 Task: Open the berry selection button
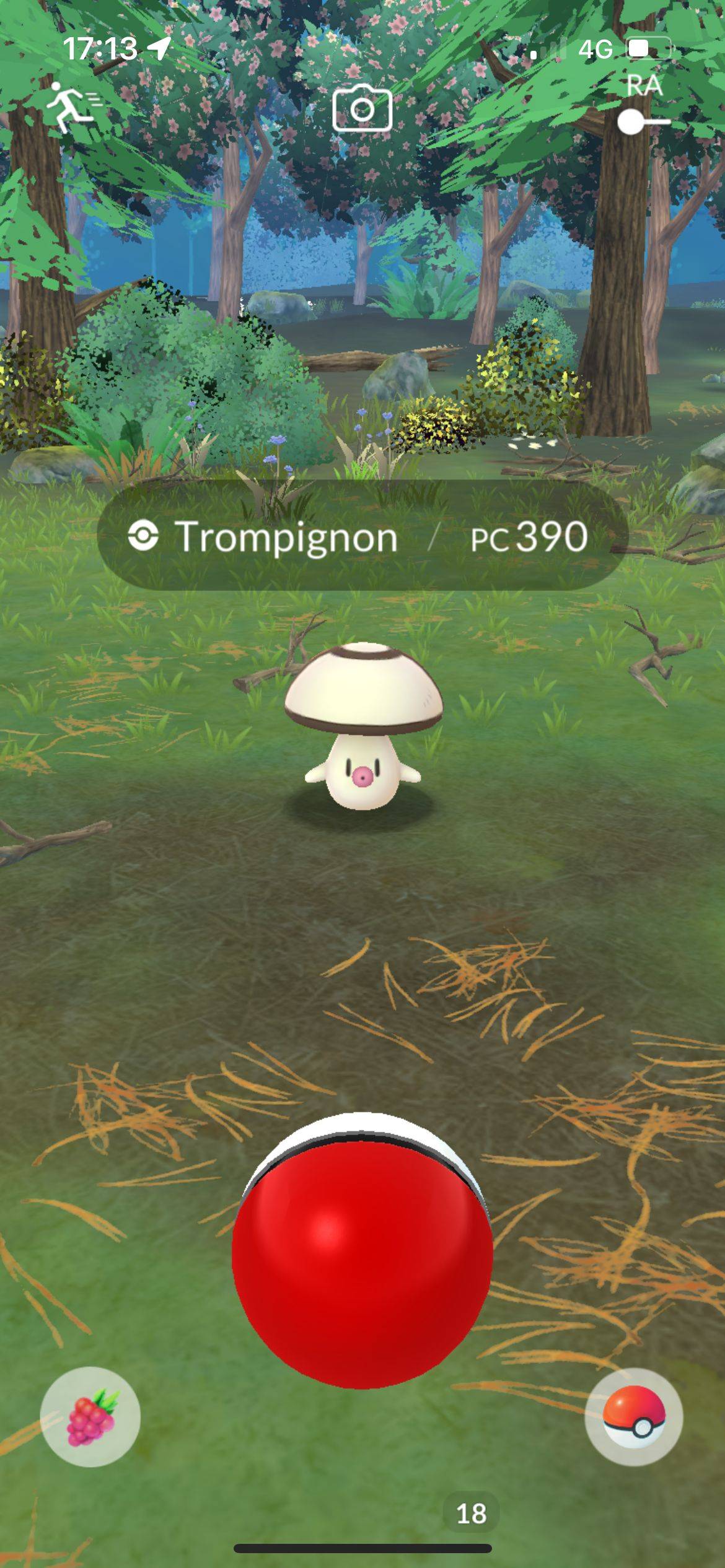pos(90,1416)
